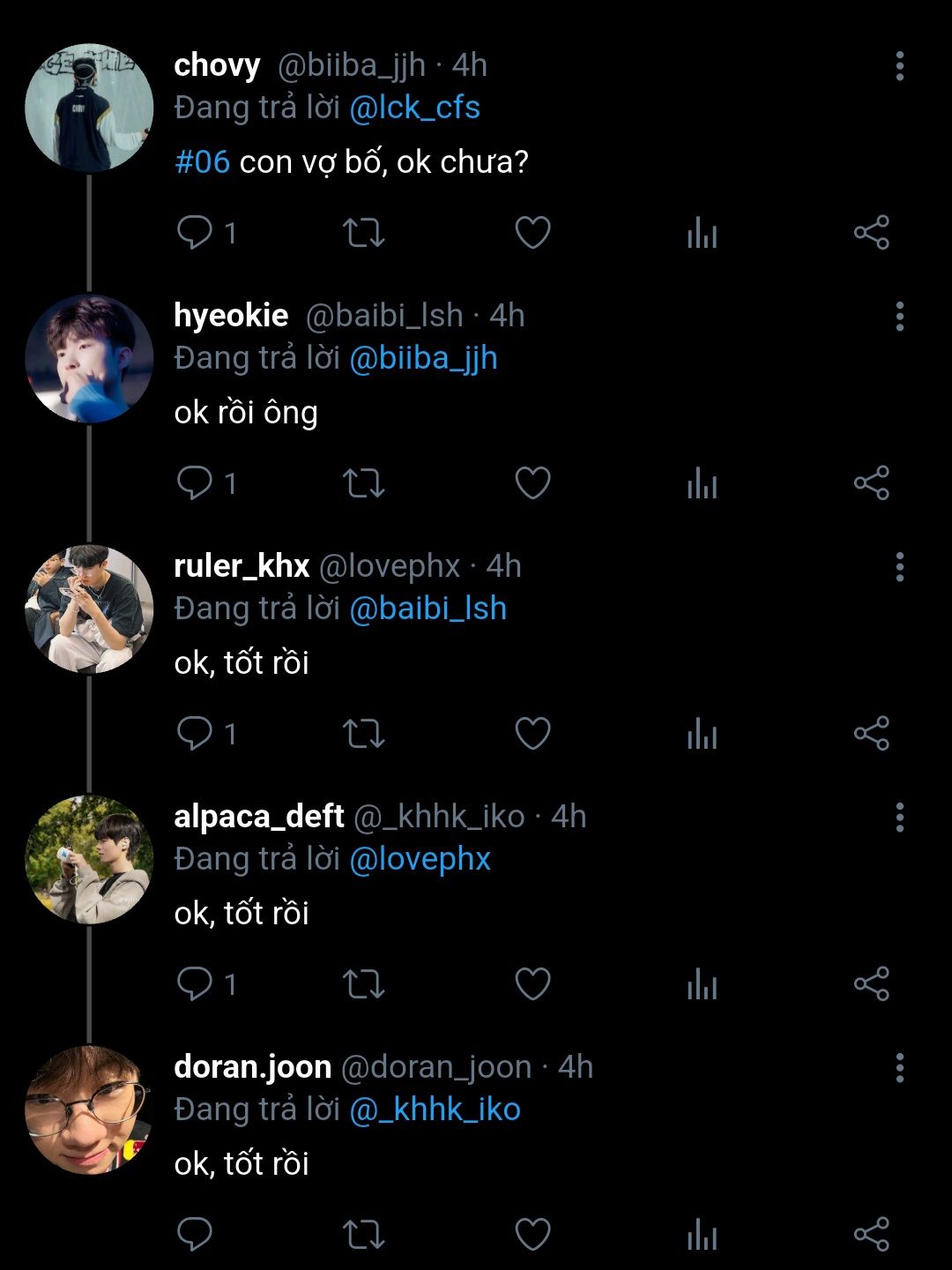Viewport: 952px width, 1270px height.
Task: Like chovy's tweet
Action: 532,233
